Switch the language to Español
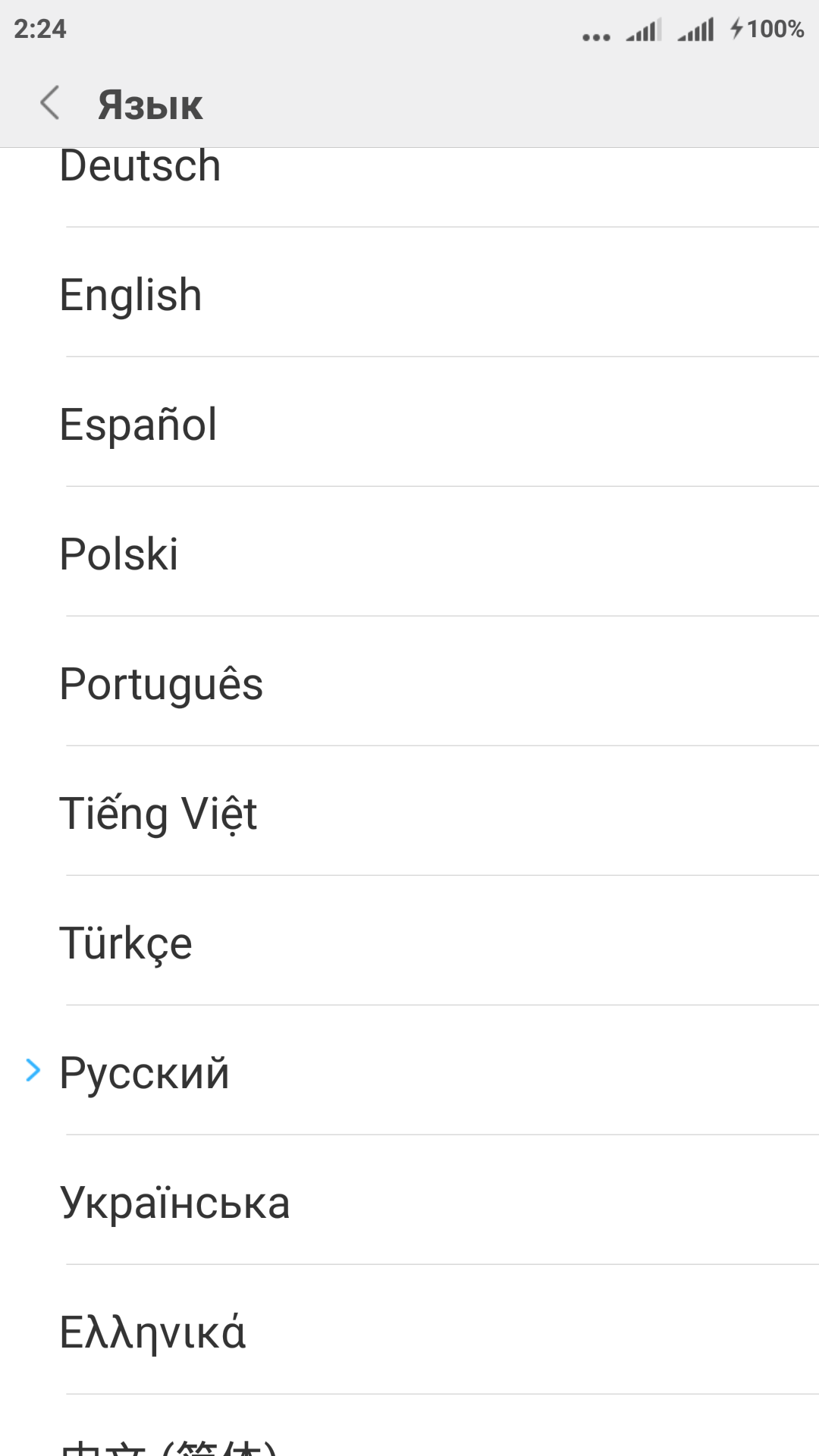Screen dimensions: 819x1456 click(x=409, y=422)
